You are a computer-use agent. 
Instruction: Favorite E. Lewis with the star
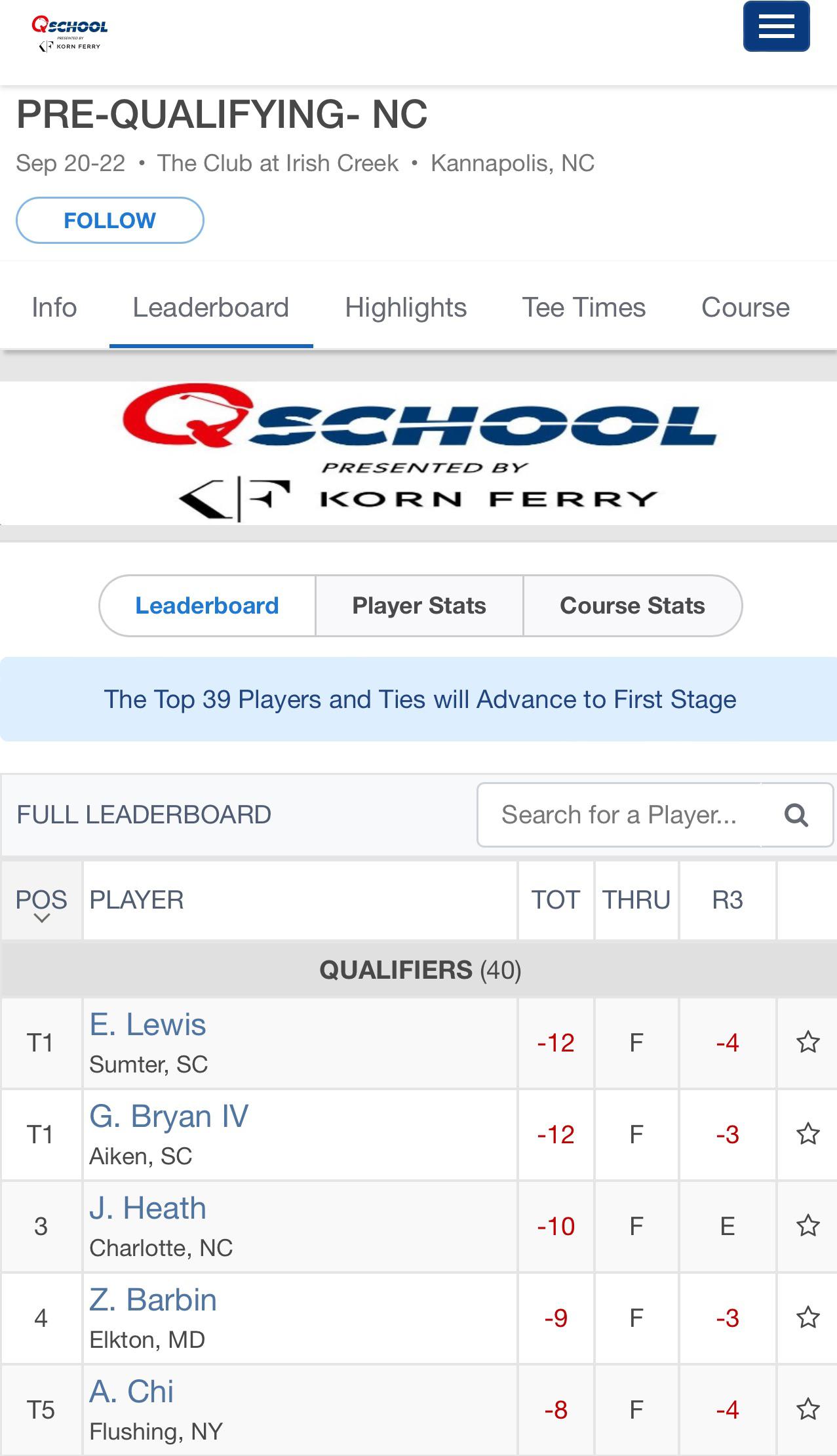808,1042
